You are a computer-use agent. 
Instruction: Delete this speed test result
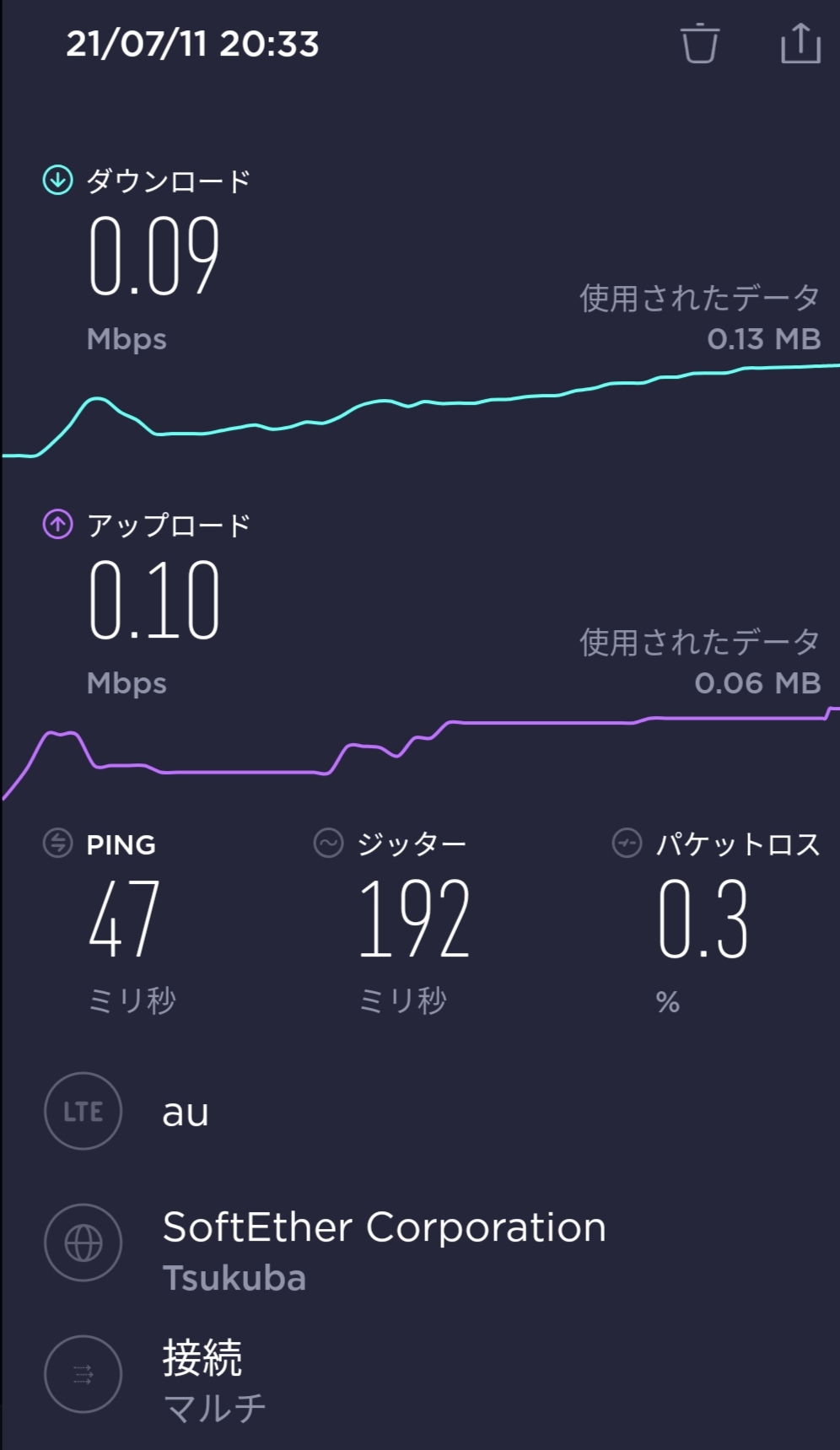pyautogui.click(x=699, y=43)
